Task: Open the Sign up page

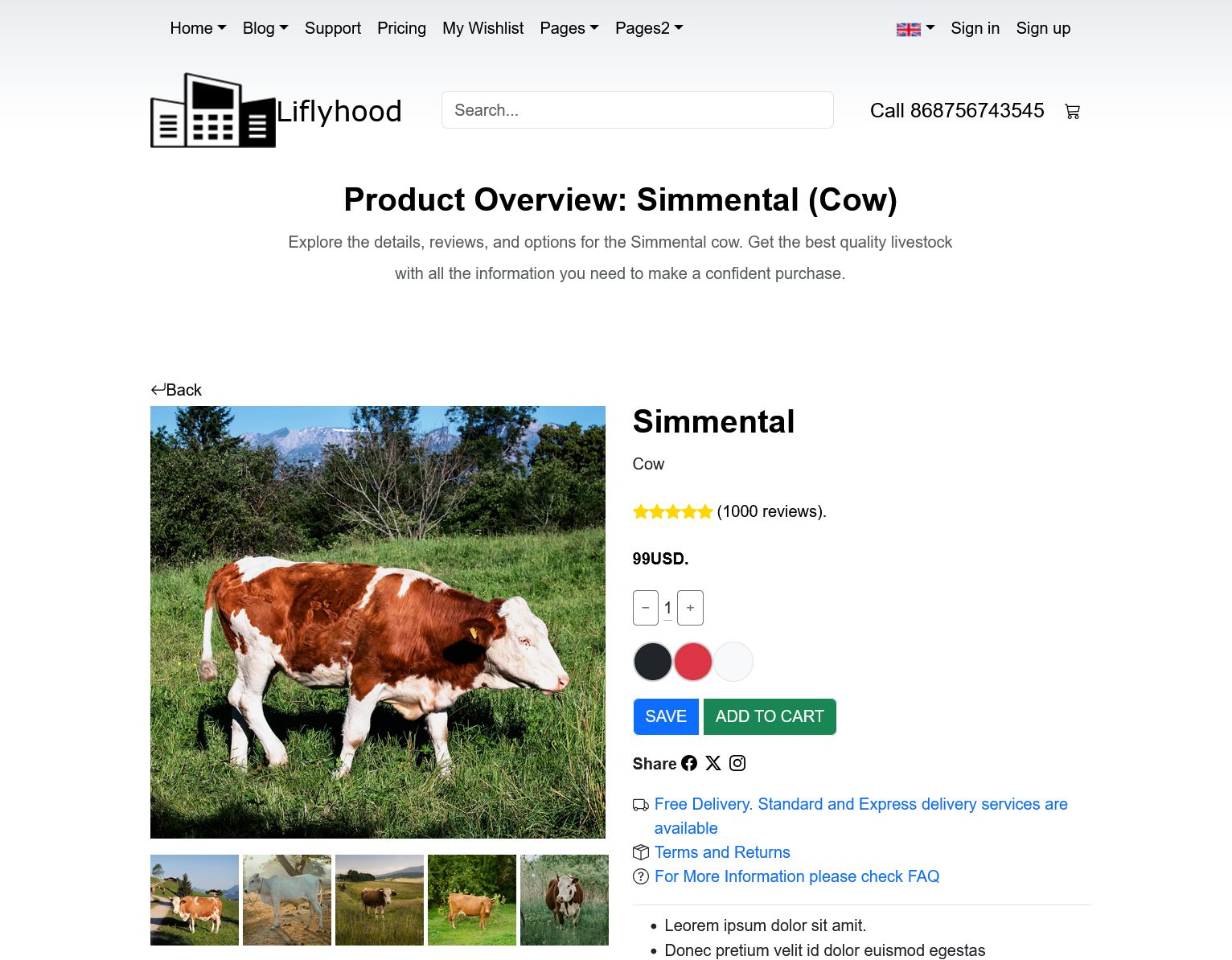Action: click(x=1043, y=28)
